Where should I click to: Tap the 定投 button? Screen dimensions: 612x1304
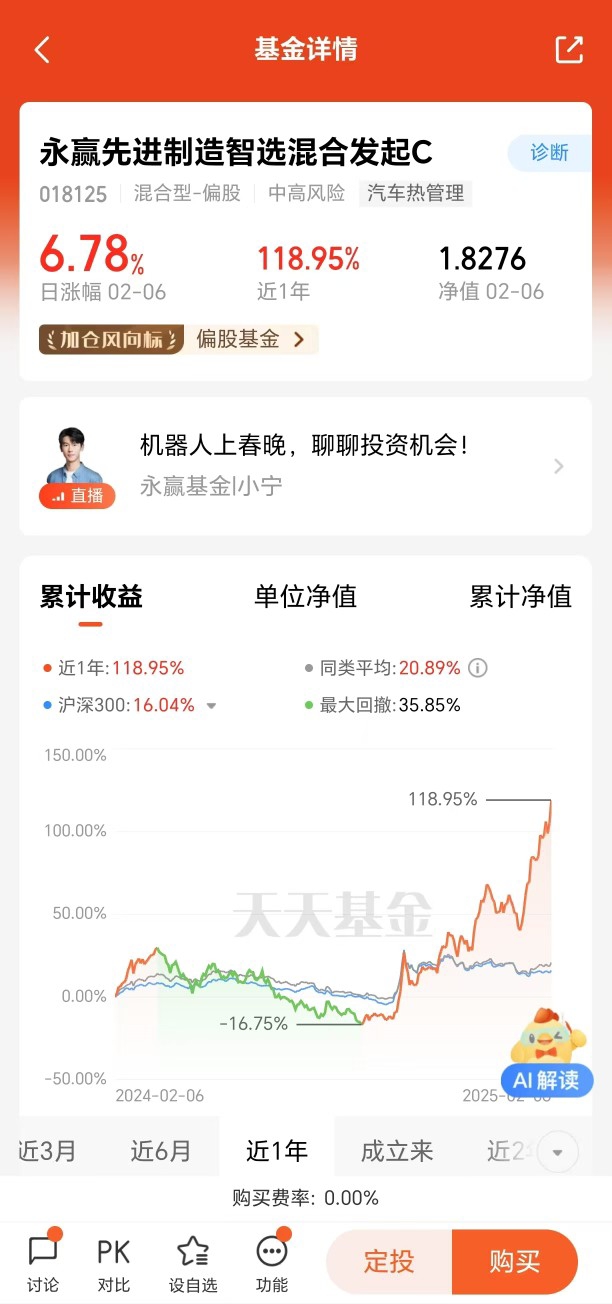389,1261
